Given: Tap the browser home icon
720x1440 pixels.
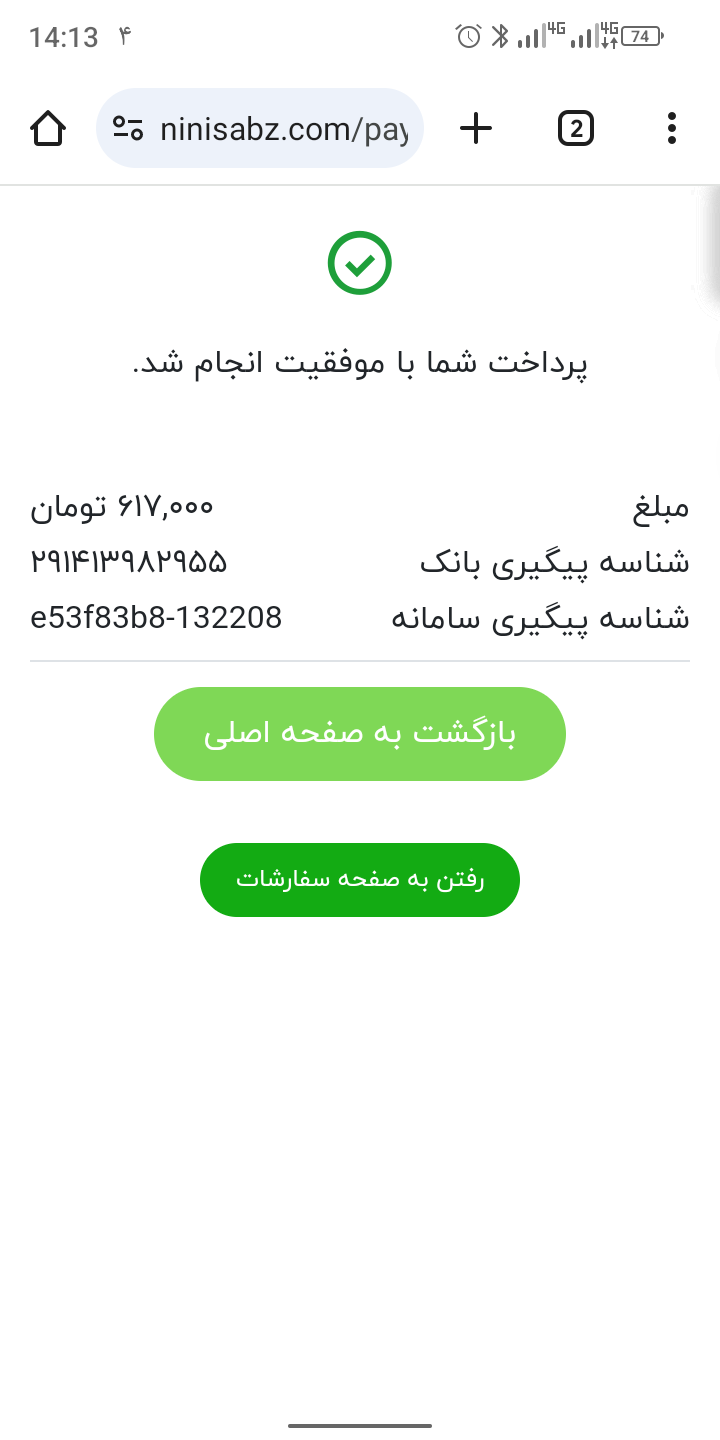Looking at the screenshot, I should click(48, 128).
